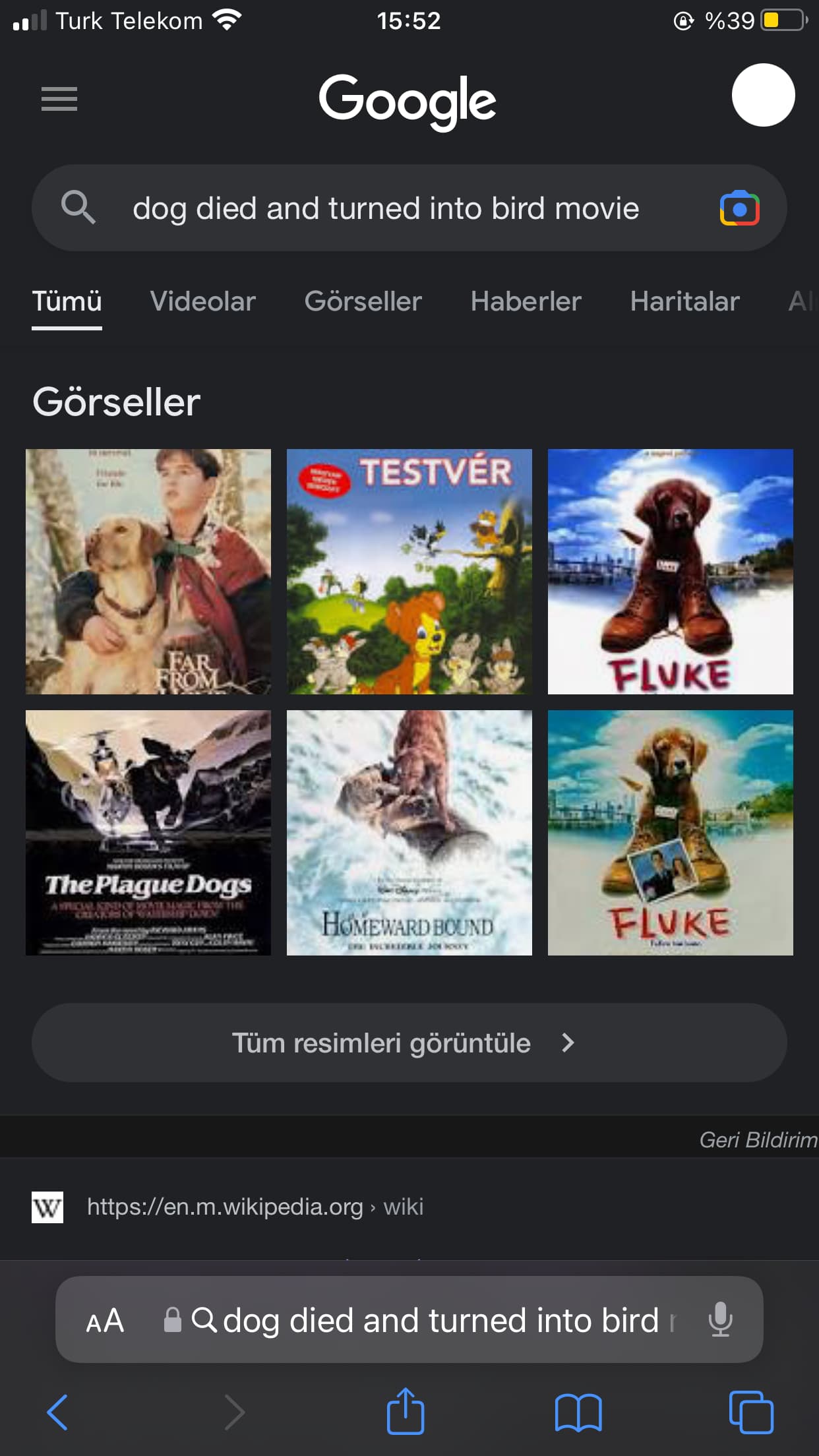This screenshot has width=819, height=1456.
Task: Open the Safari share sheet
Action: (x=405, y=1412)
